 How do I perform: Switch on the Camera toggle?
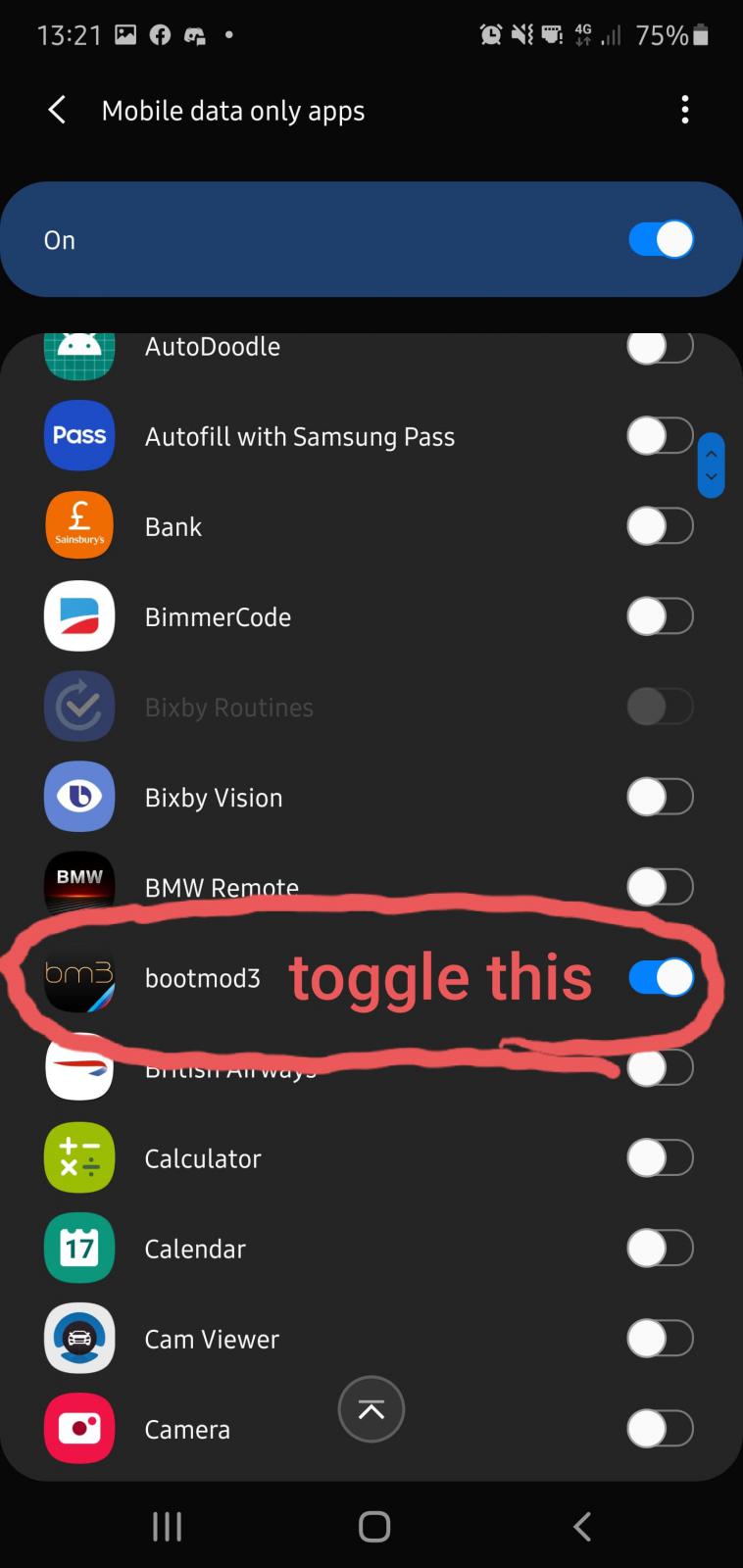tap(661, 1429)
